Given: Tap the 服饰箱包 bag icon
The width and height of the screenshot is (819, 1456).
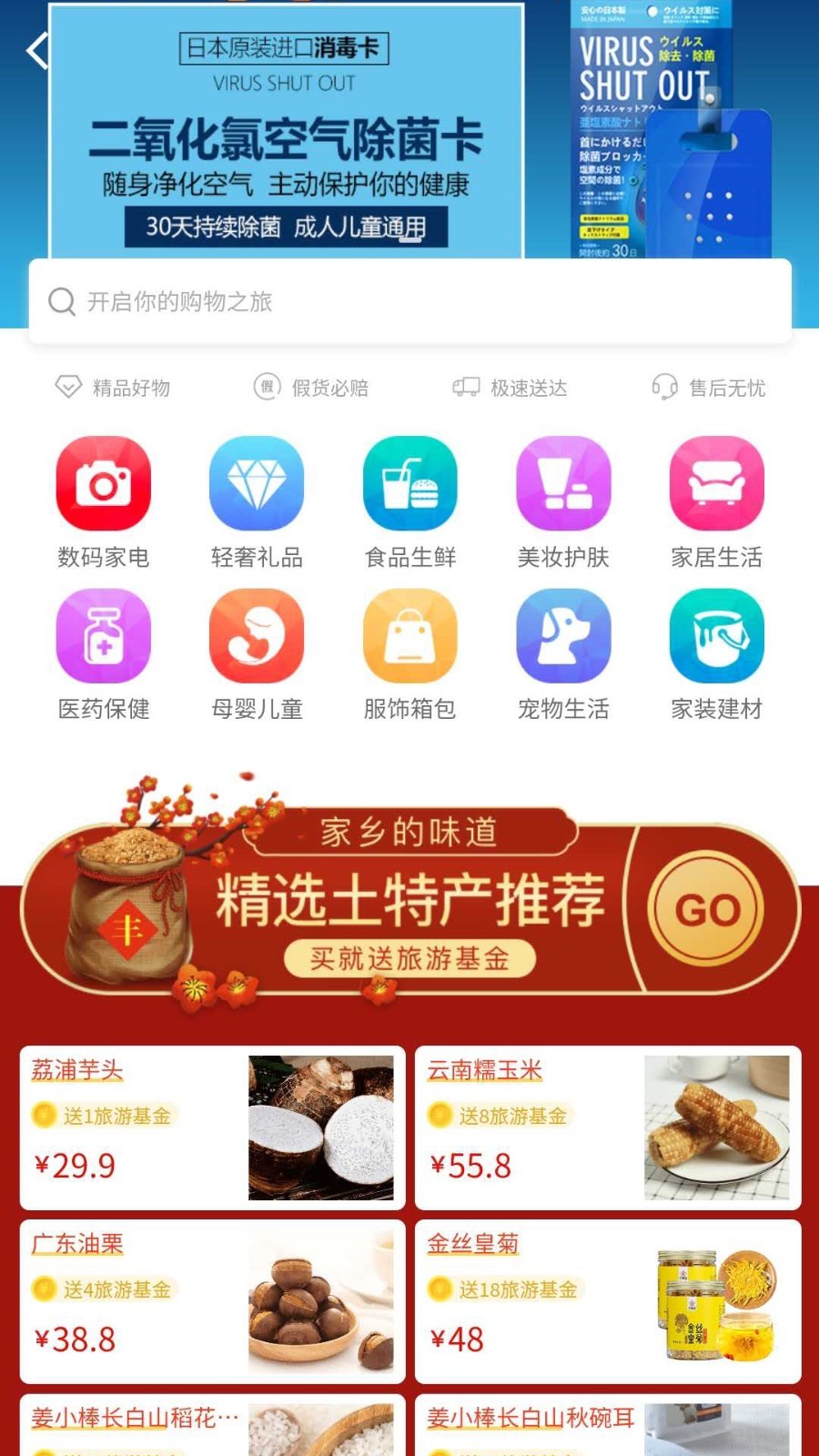Looking at the screenshot, I should [409, 638].
